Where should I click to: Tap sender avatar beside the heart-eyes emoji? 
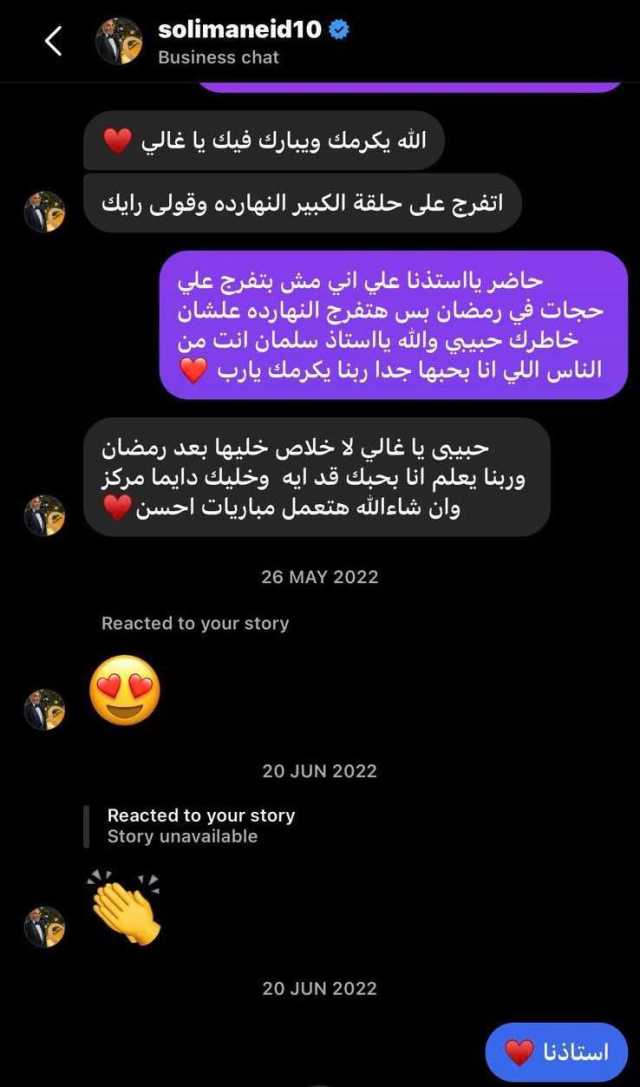pos(45,709)
